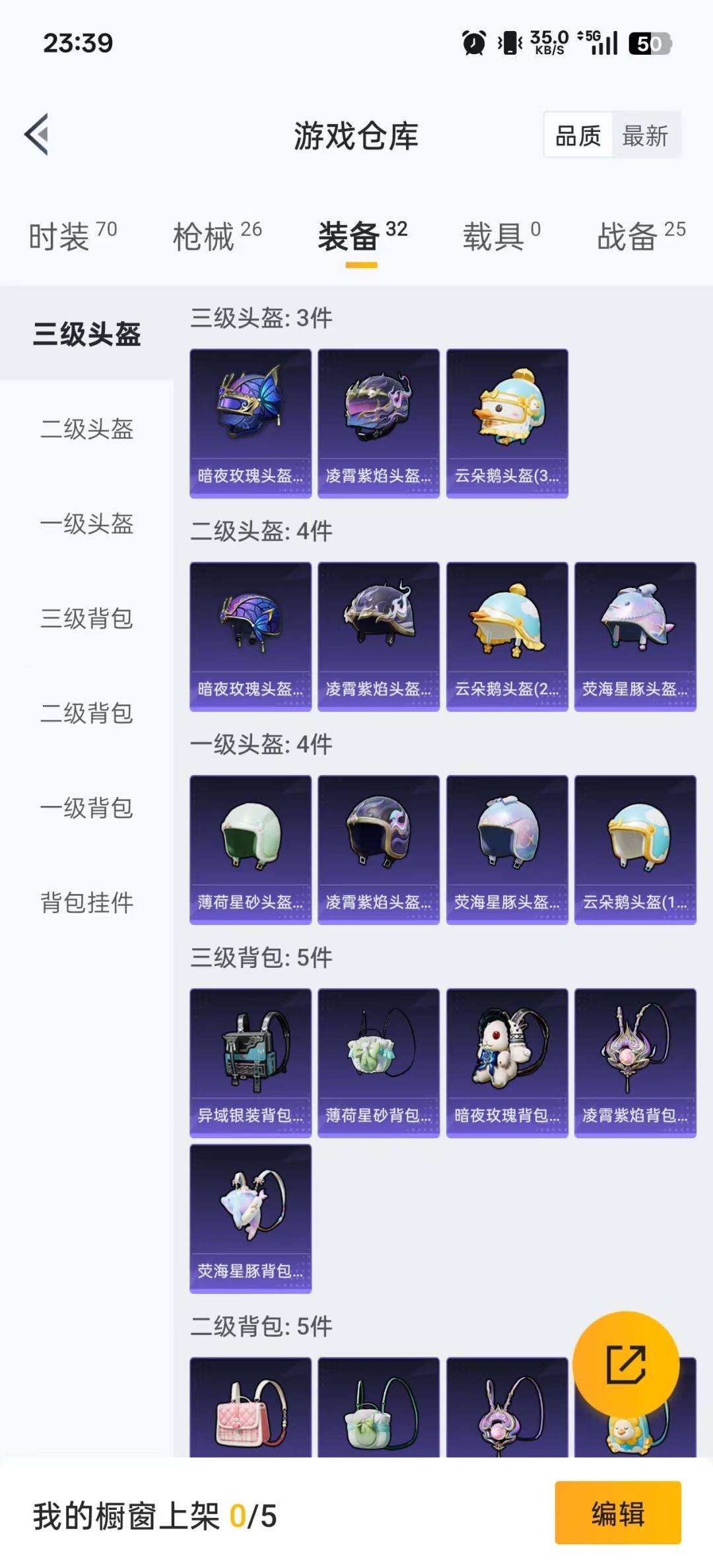Screen dimensions: 713x1568
Task: Open the 背包挂件 category
Action: 86,902
